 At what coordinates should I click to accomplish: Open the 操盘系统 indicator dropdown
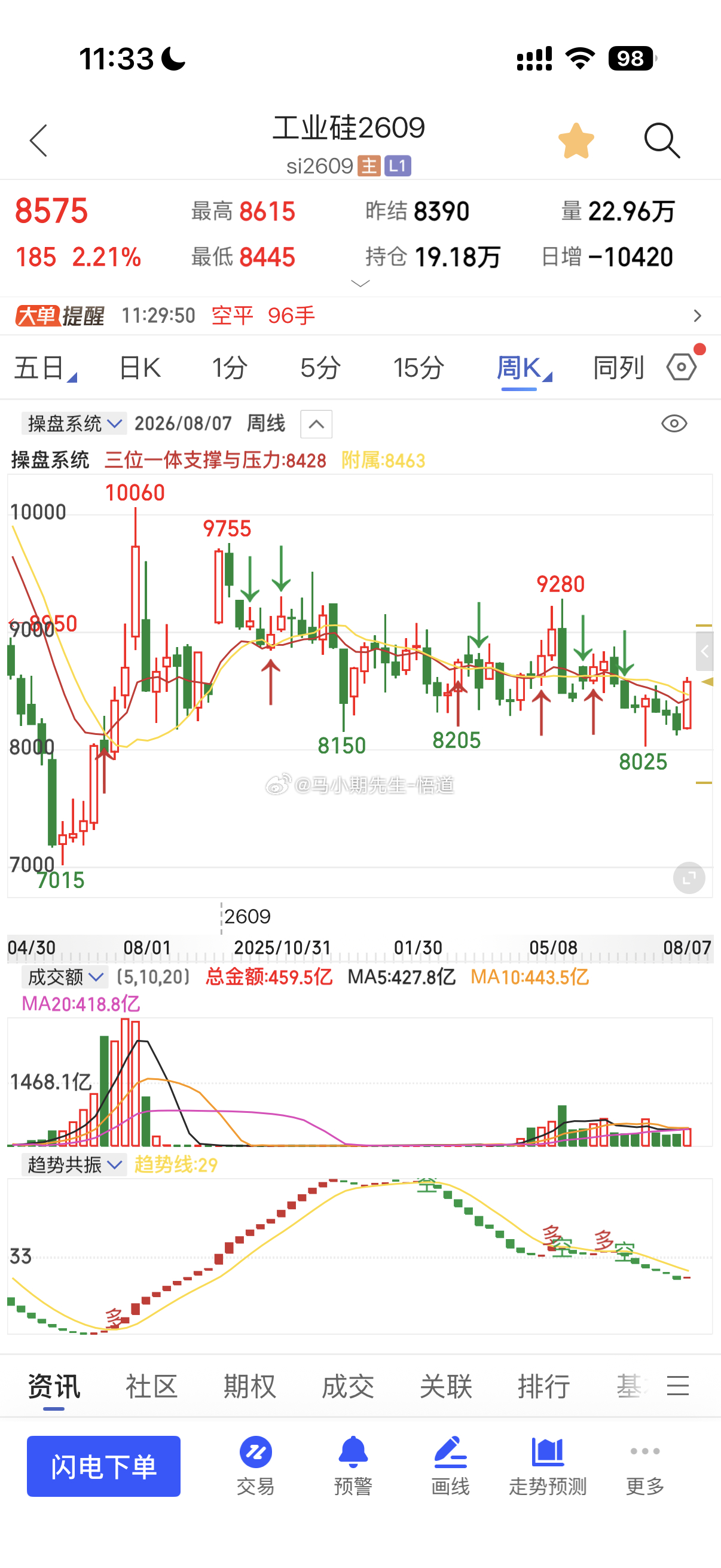click(x=74, y=423)
